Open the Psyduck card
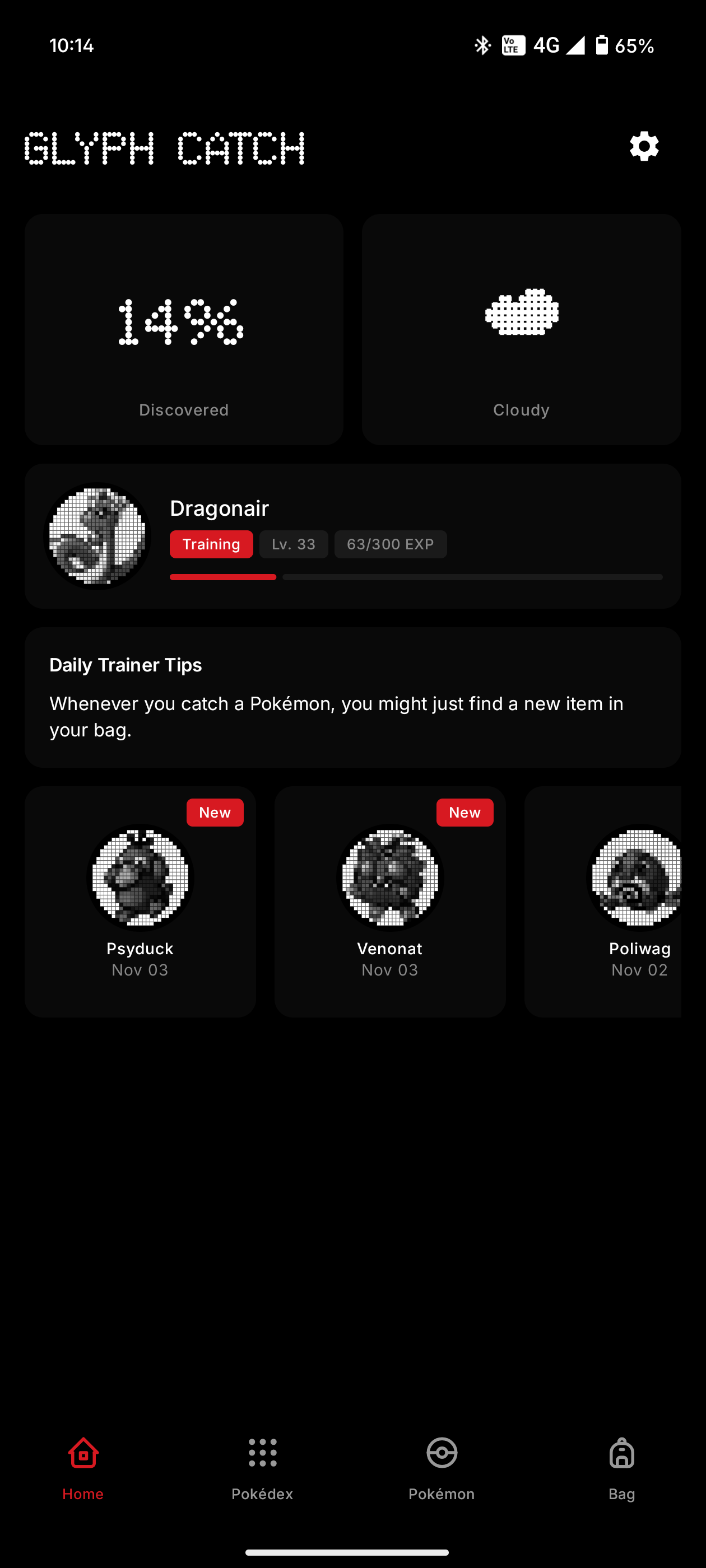Screen dimensions: 706x1568 (x=140, y=901)
